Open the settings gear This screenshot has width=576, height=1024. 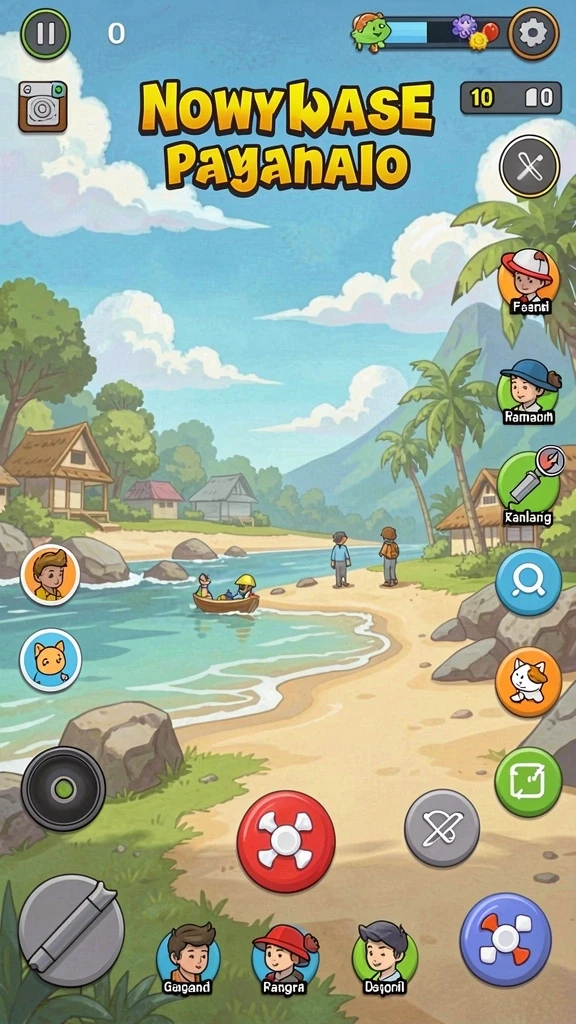tap(534, 33)
